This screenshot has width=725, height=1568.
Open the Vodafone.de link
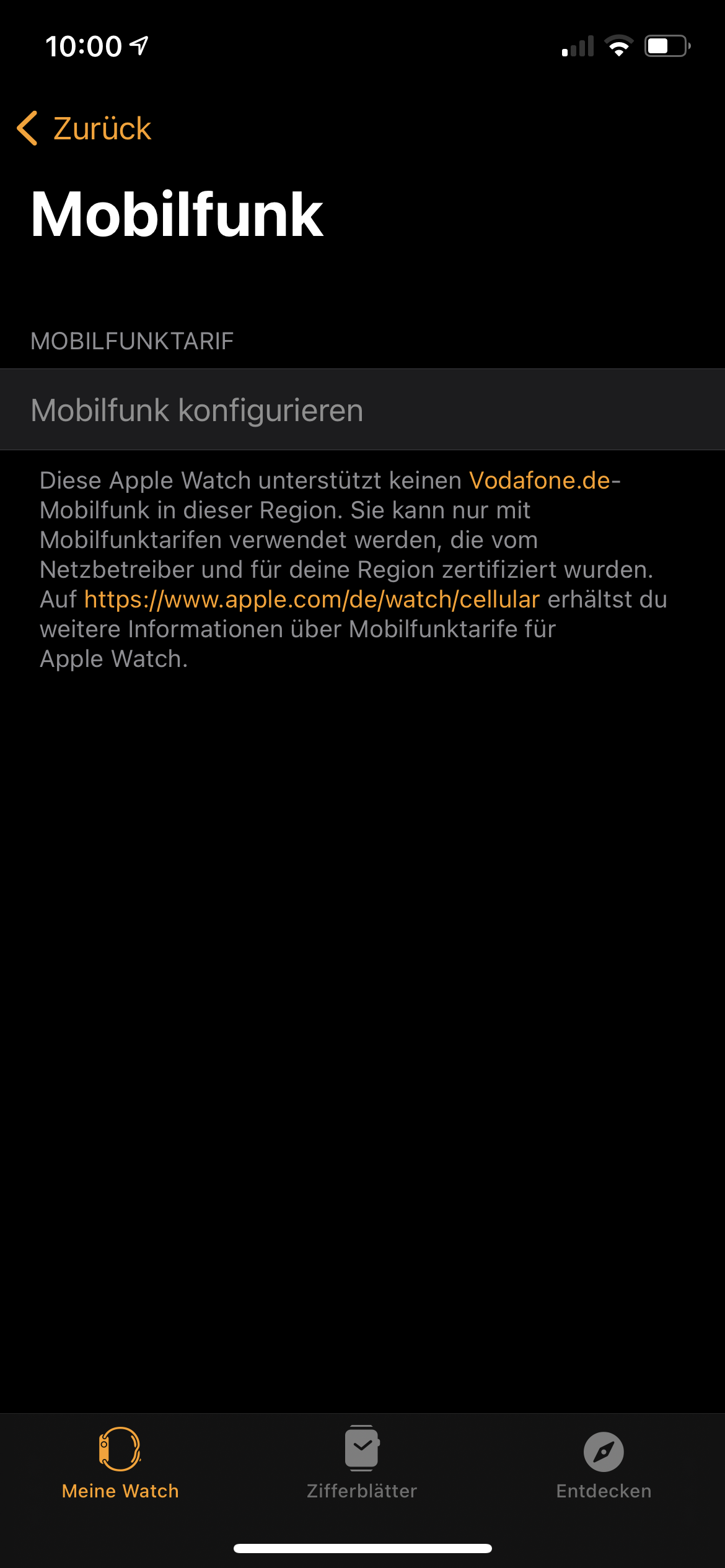[x=540, y=481]
